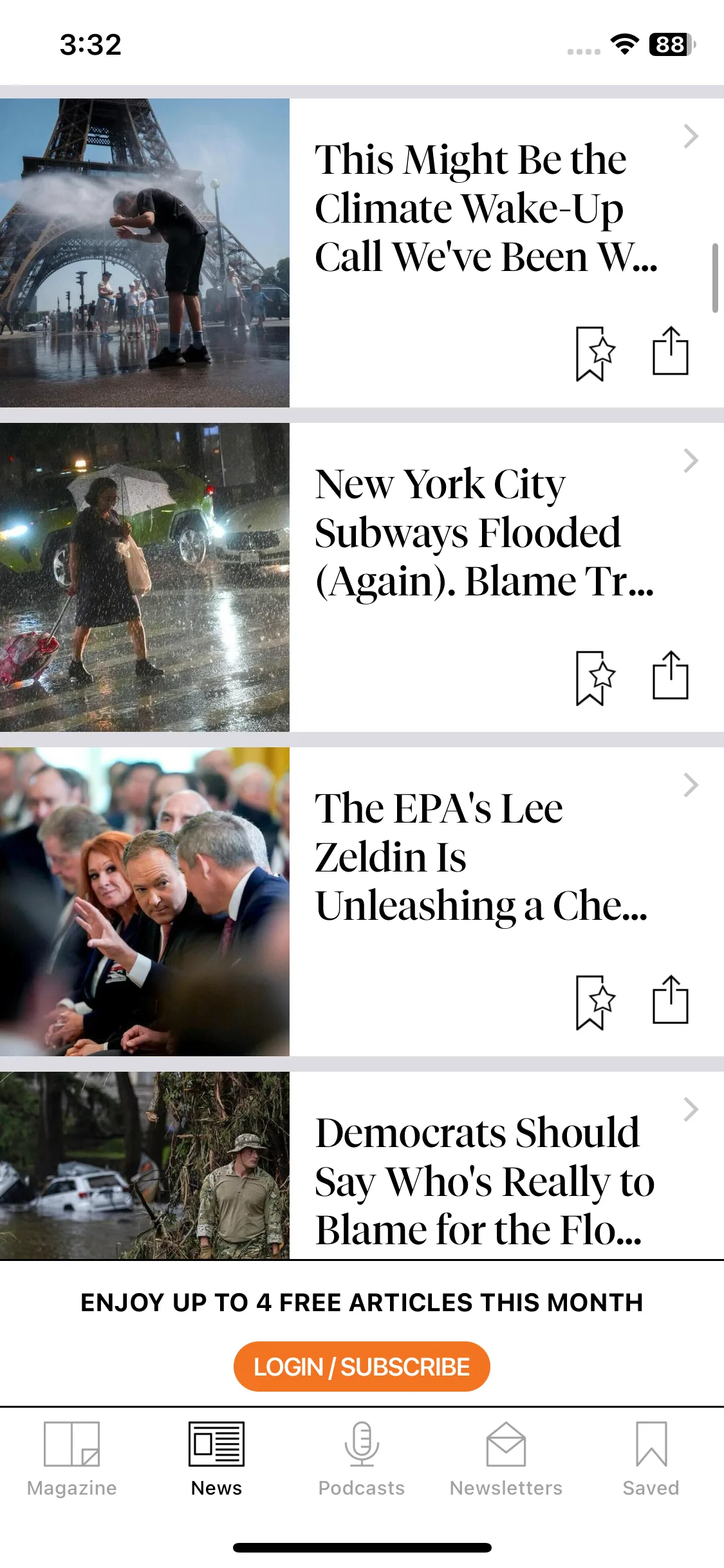The image size is (724, 1568).
Task: Read New York City Subways Flooded story
Action: pos(484,532)
